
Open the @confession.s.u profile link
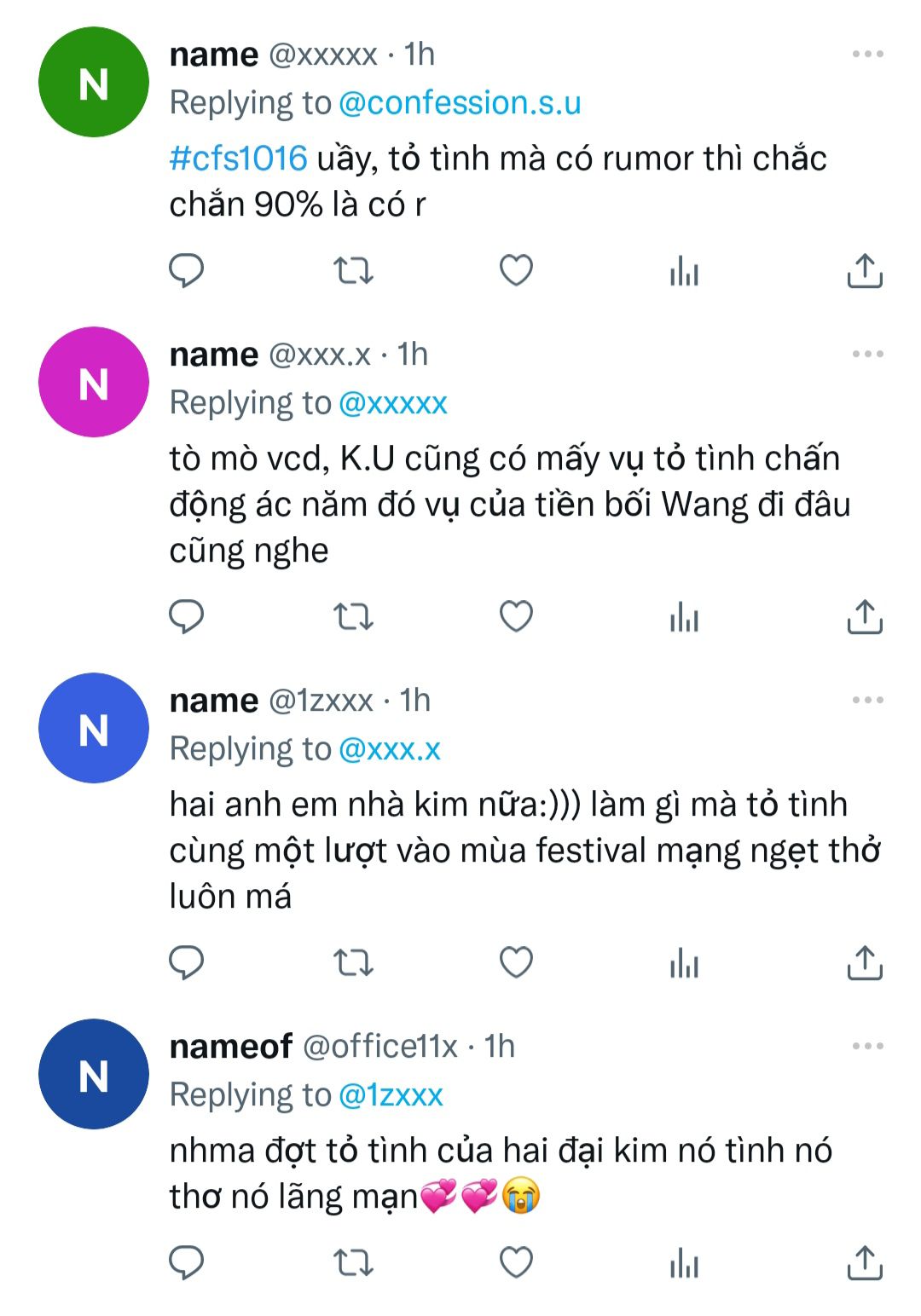click(460, 103)
